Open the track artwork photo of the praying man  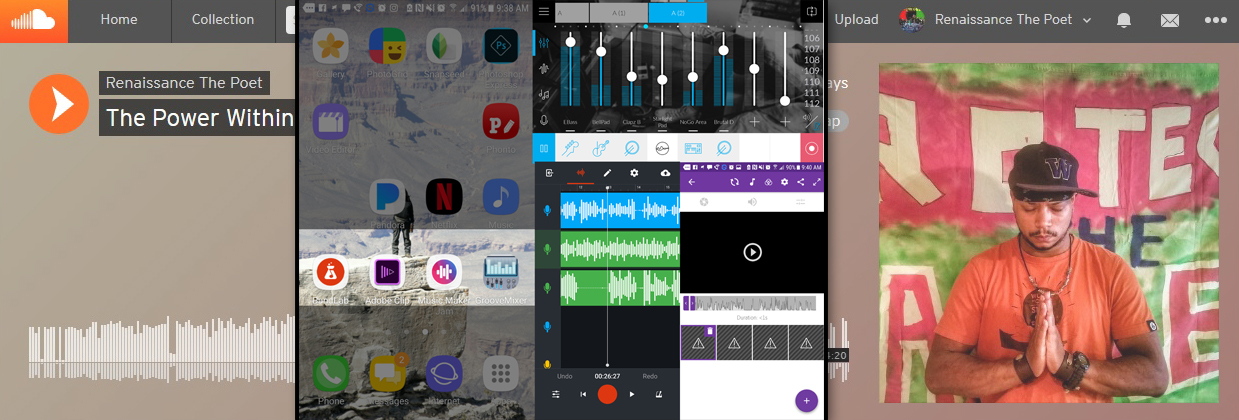1049,233
